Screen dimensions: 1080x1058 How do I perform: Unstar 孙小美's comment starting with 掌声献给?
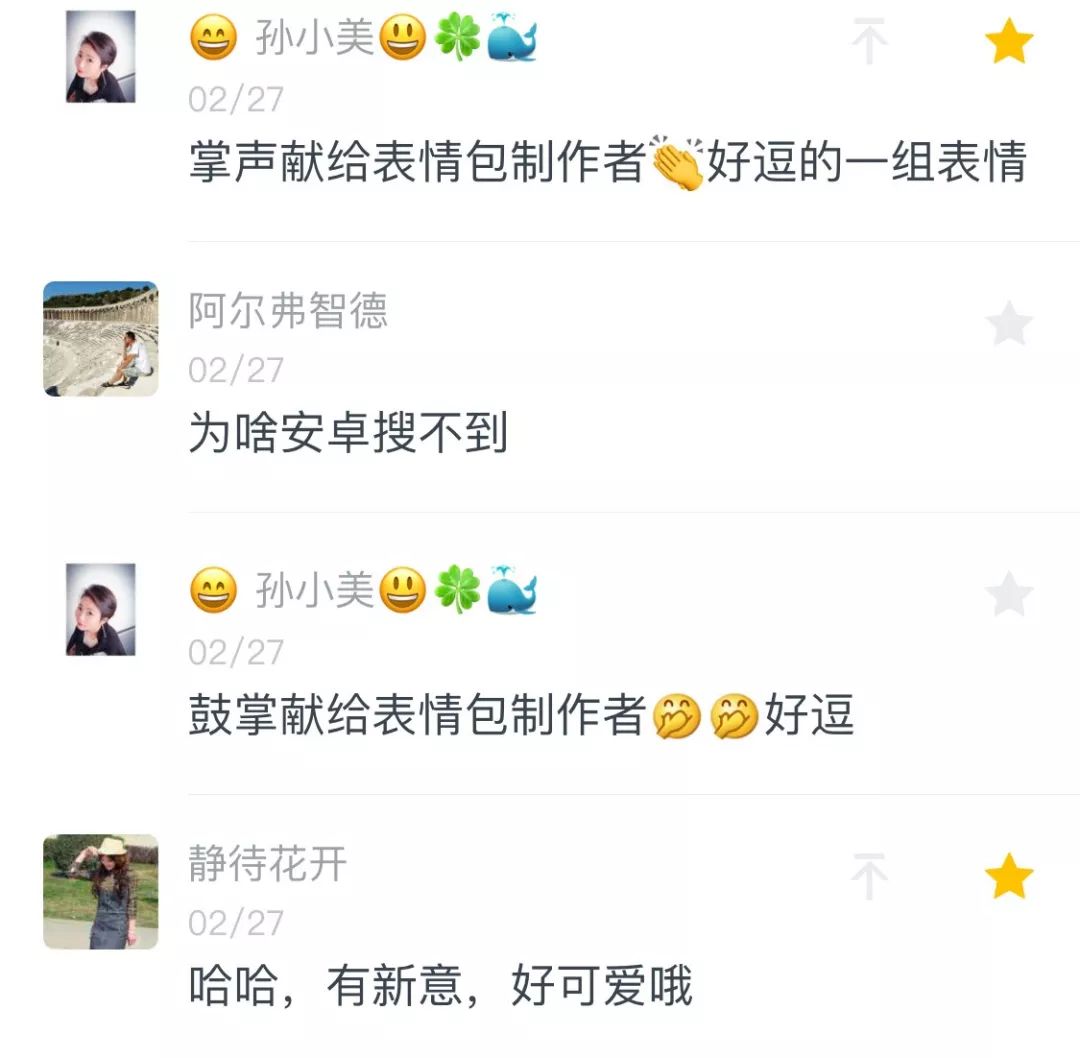[x=1008, y=44]
